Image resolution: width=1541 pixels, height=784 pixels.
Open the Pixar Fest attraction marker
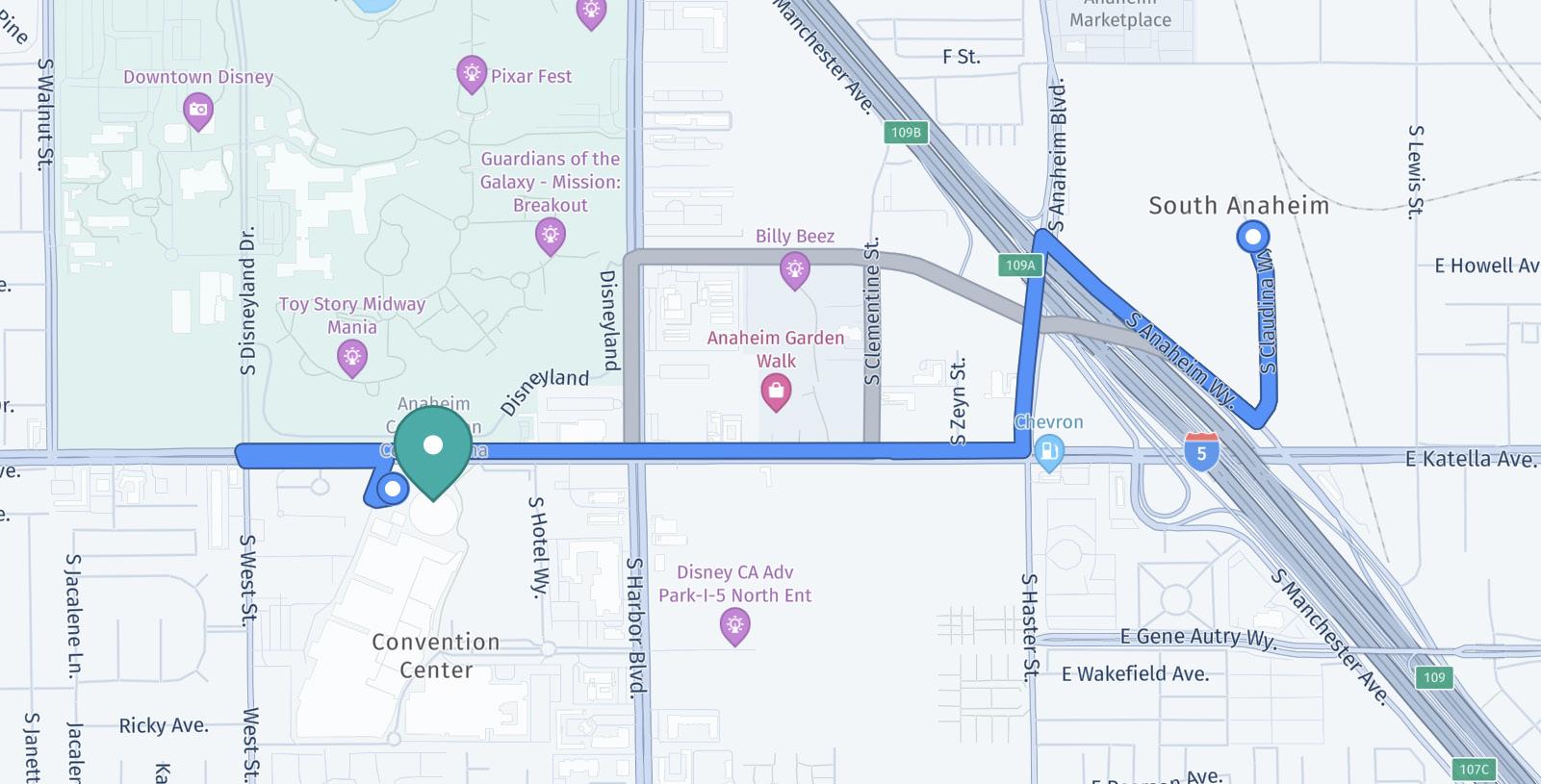coord(472,73)
